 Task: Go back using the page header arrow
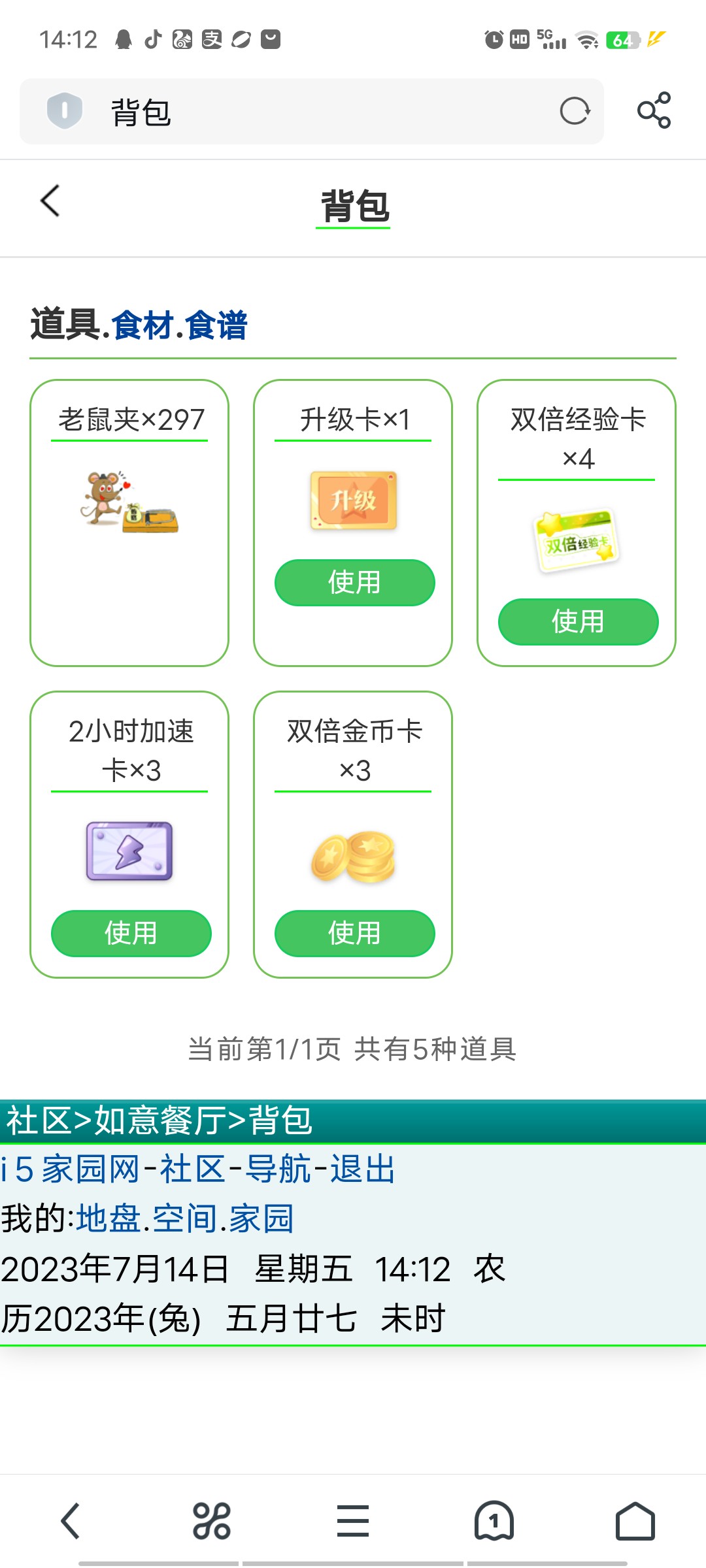(50, 201)
